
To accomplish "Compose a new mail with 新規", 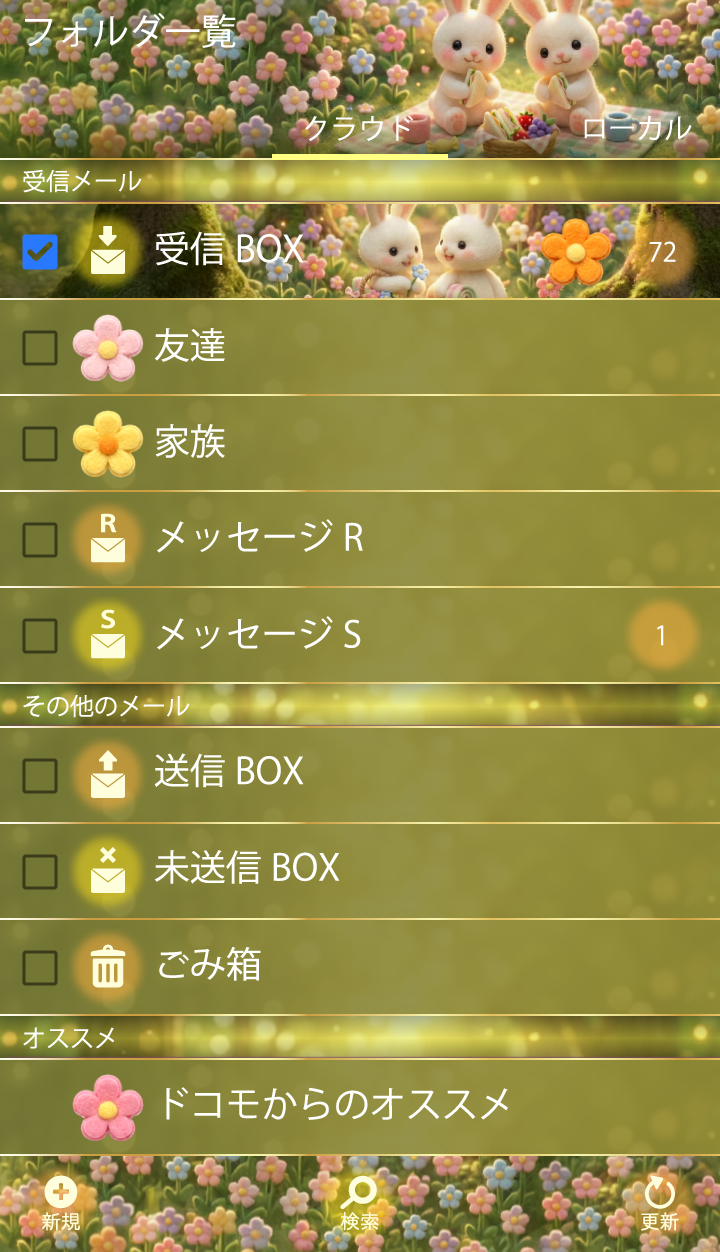I will click(61, 1203).
